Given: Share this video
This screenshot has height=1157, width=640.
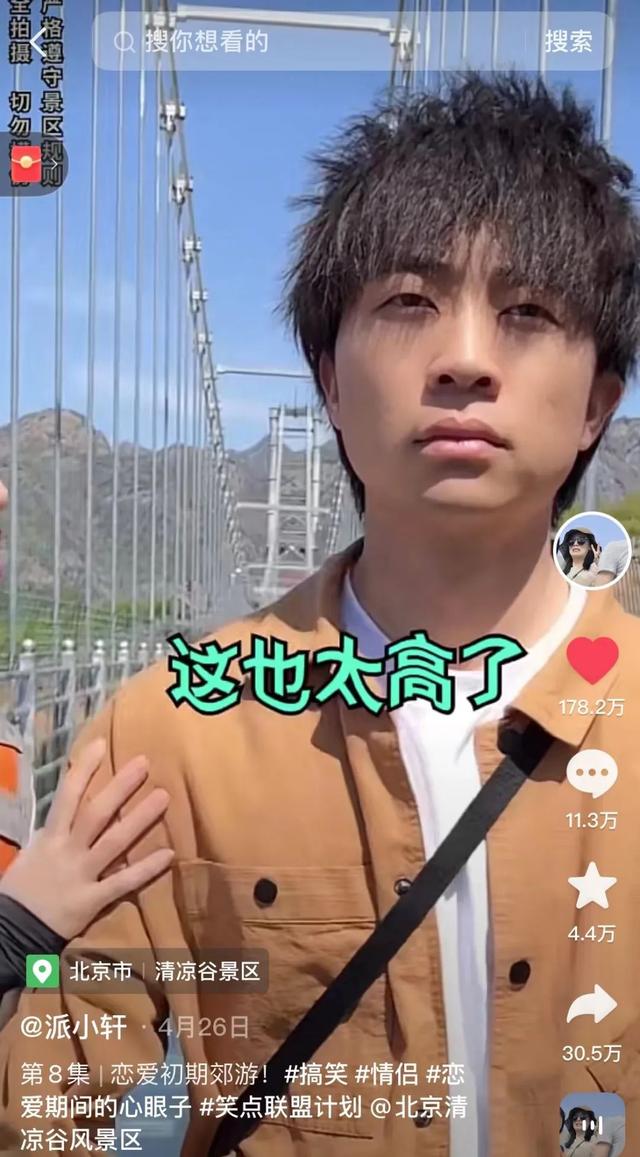Looking at the screenshot, I should point(592,1005).
